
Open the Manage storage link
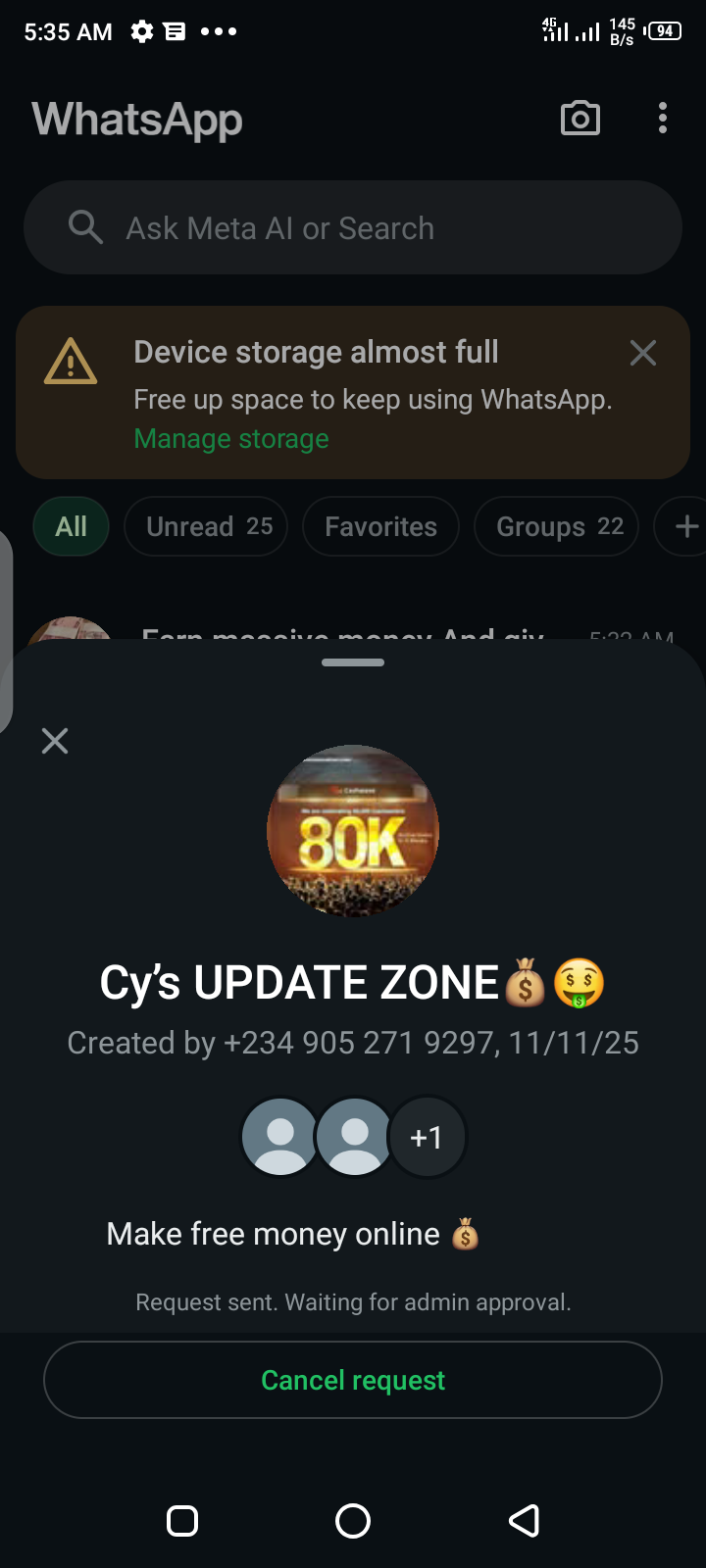click(231, 439)
